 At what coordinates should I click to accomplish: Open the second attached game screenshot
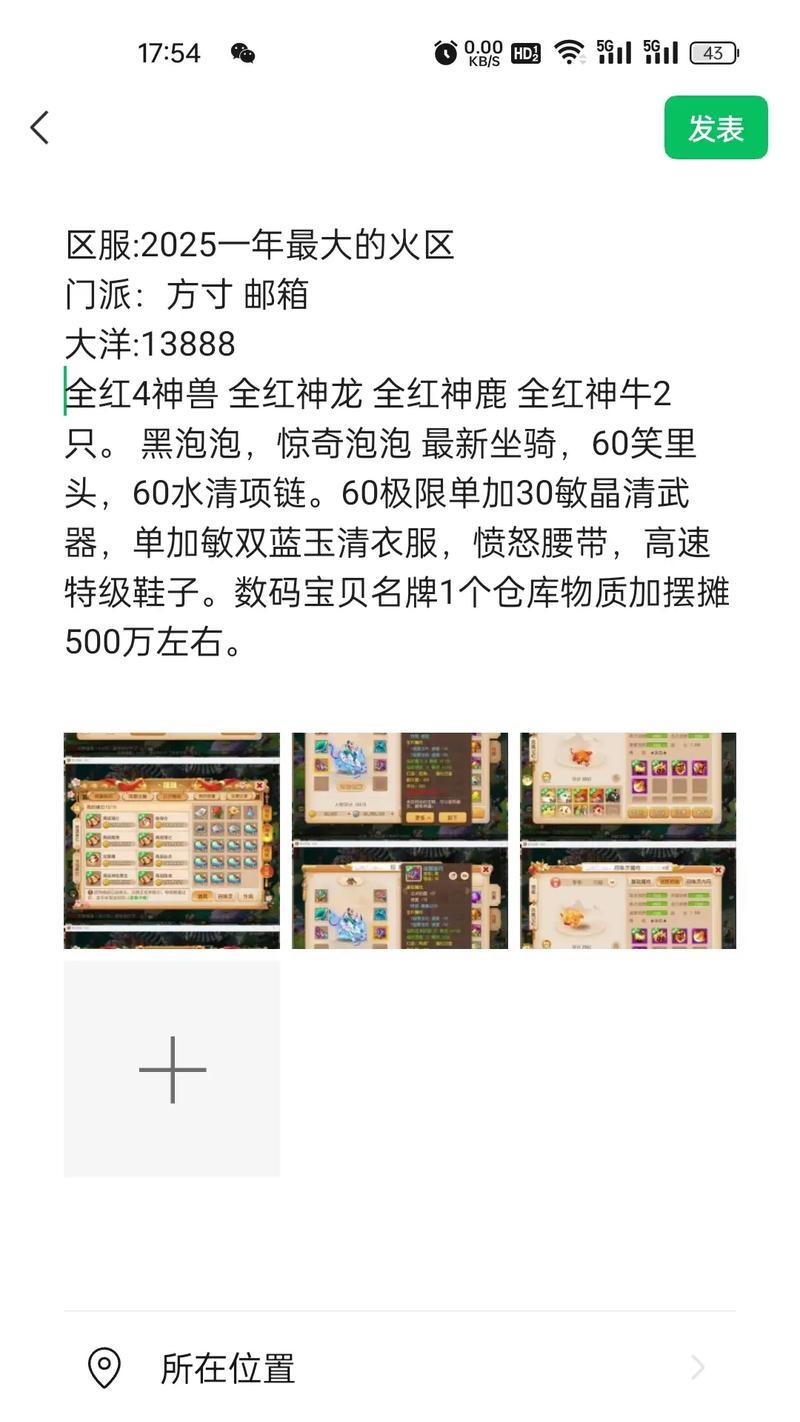(x=400, y=840)
